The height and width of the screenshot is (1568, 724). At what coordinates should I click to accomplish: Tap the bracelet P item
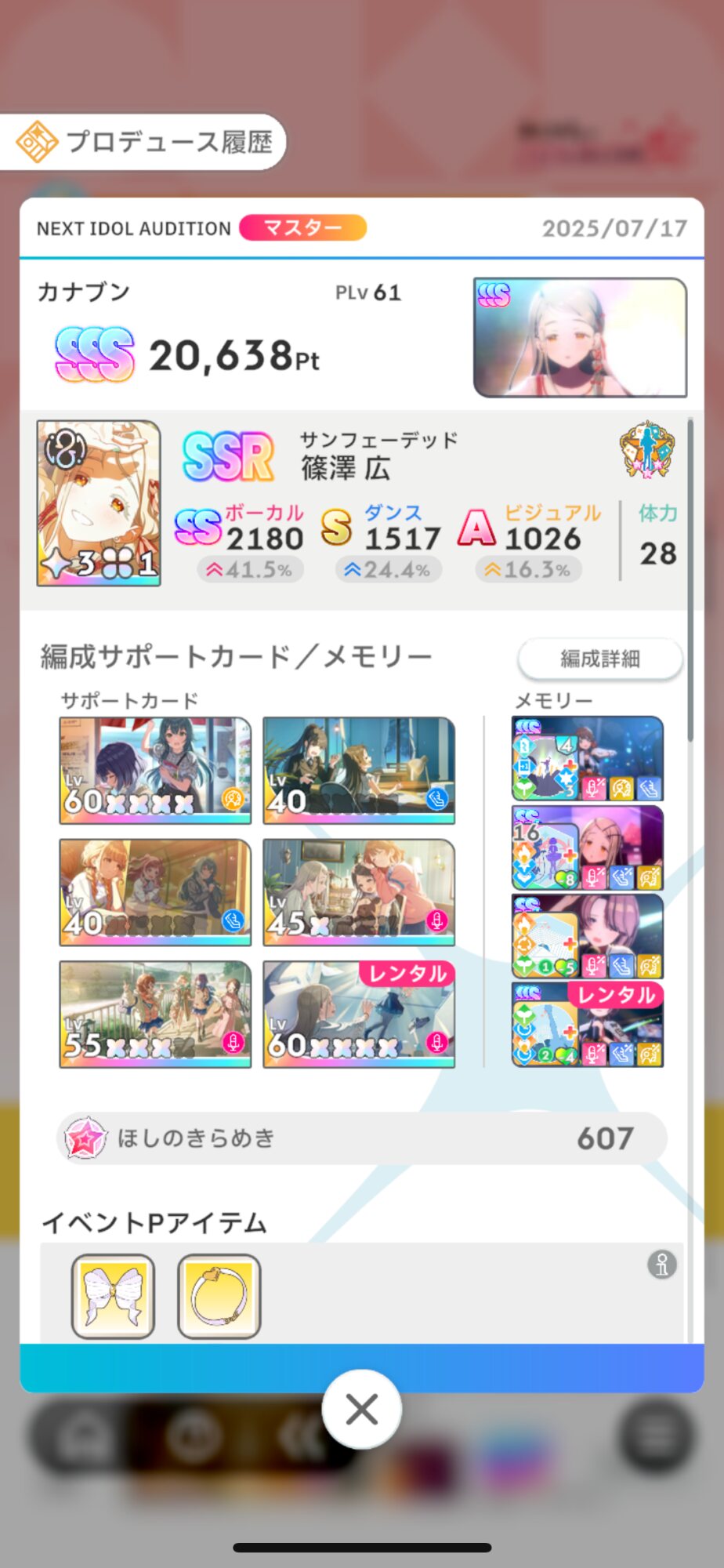click(219, 1296)
